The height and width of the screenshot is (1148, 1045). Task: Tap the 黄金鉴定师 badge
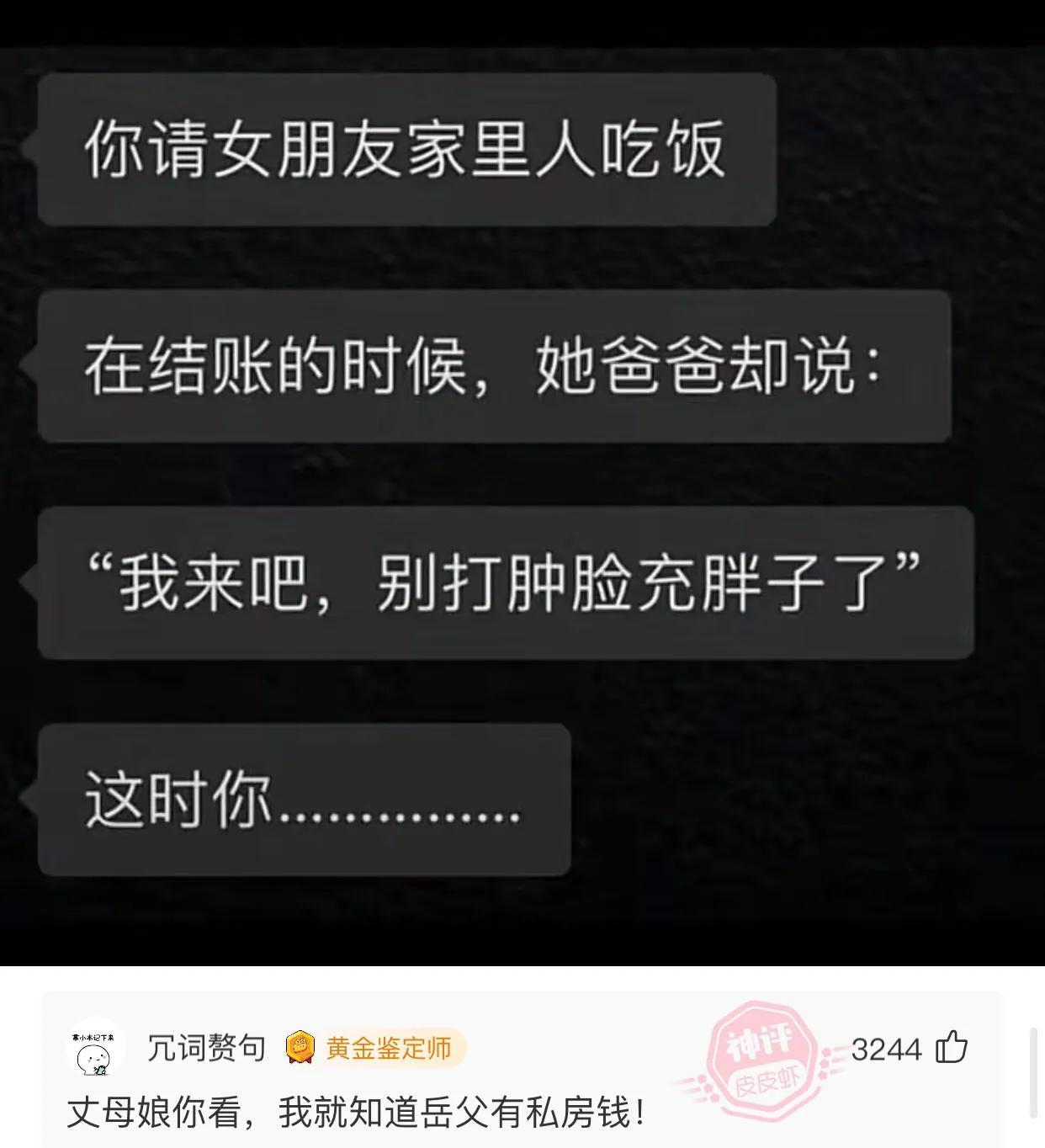(374, 1049)
